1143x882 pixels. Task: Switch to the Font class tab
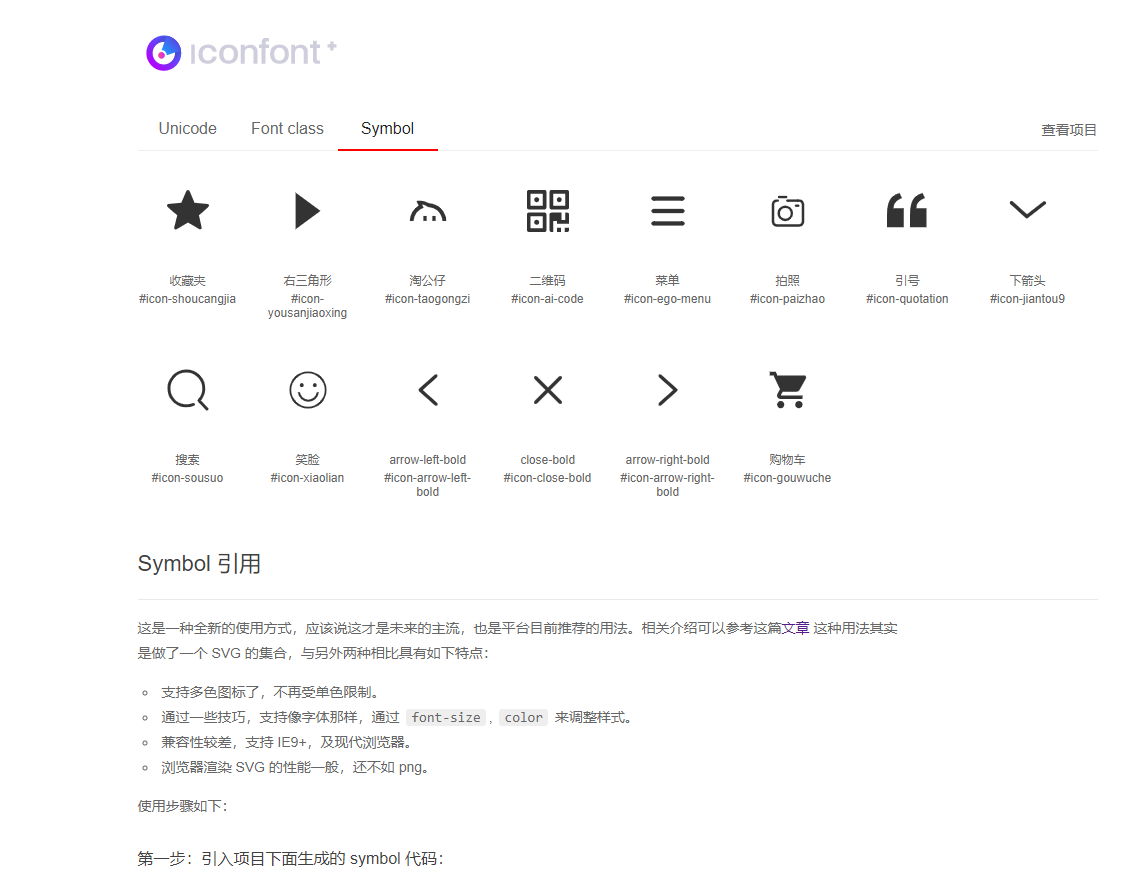(287, 129)
